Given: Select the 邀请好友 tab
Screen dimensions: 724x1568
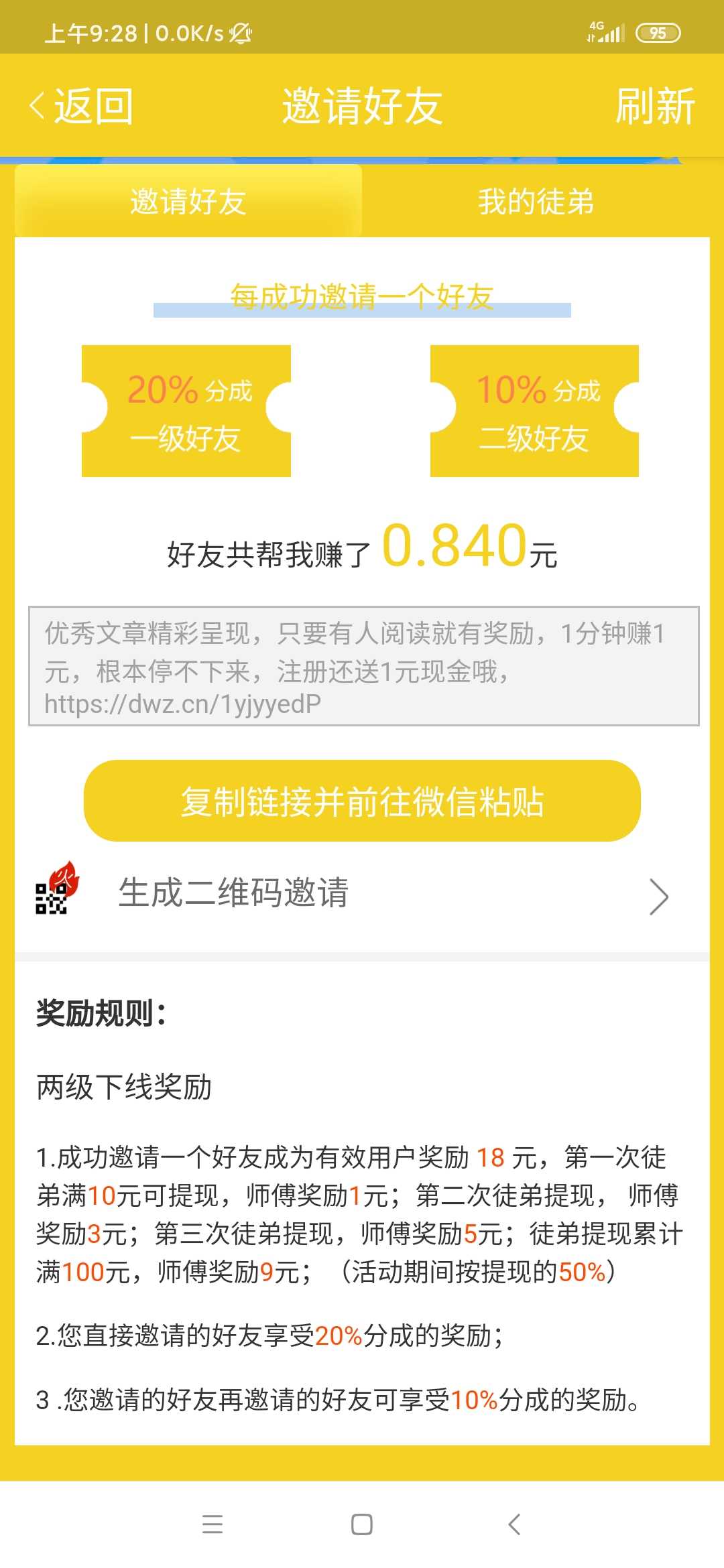Looking at the screenshot, I should tap(188, 202).
